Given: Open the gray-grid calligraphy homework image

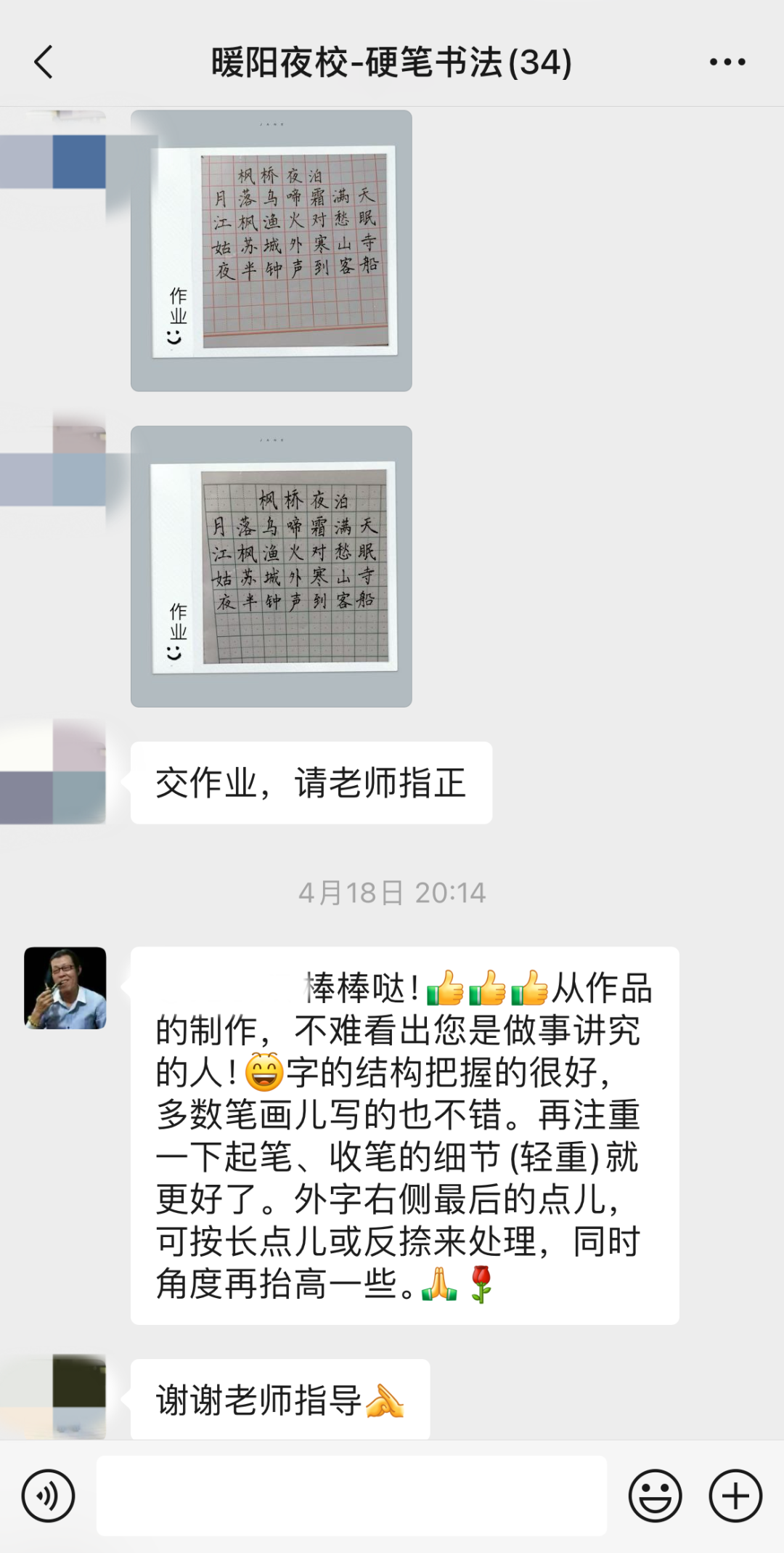Looking at the screenshot, I should click(271, 567).
